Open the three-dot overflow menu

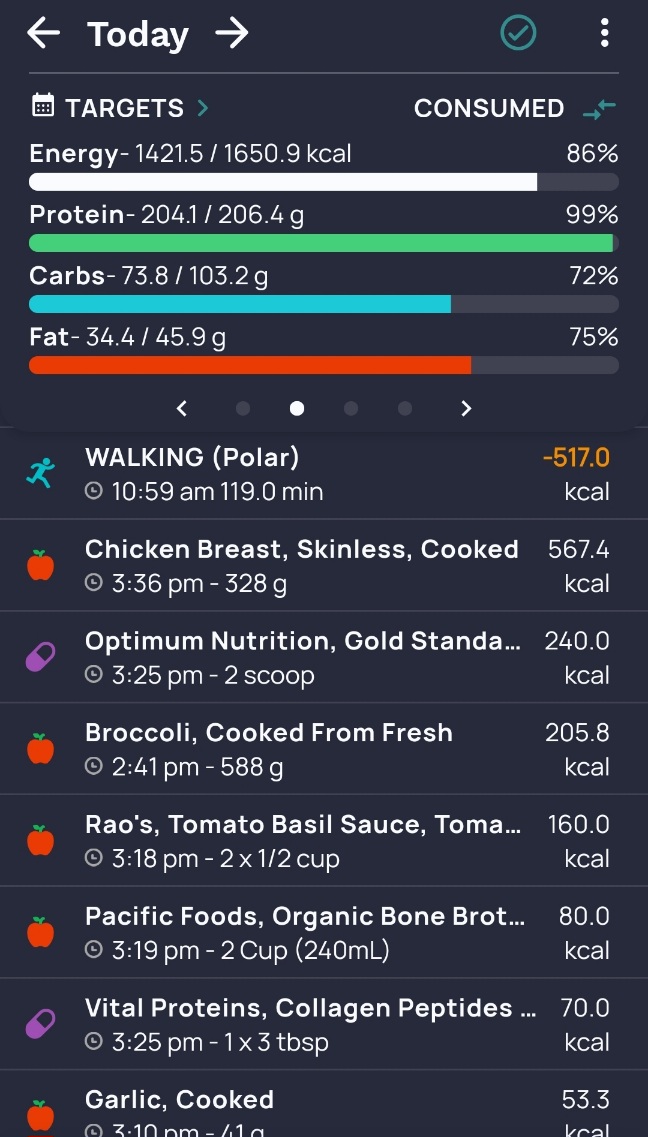(x=605, y=33)
